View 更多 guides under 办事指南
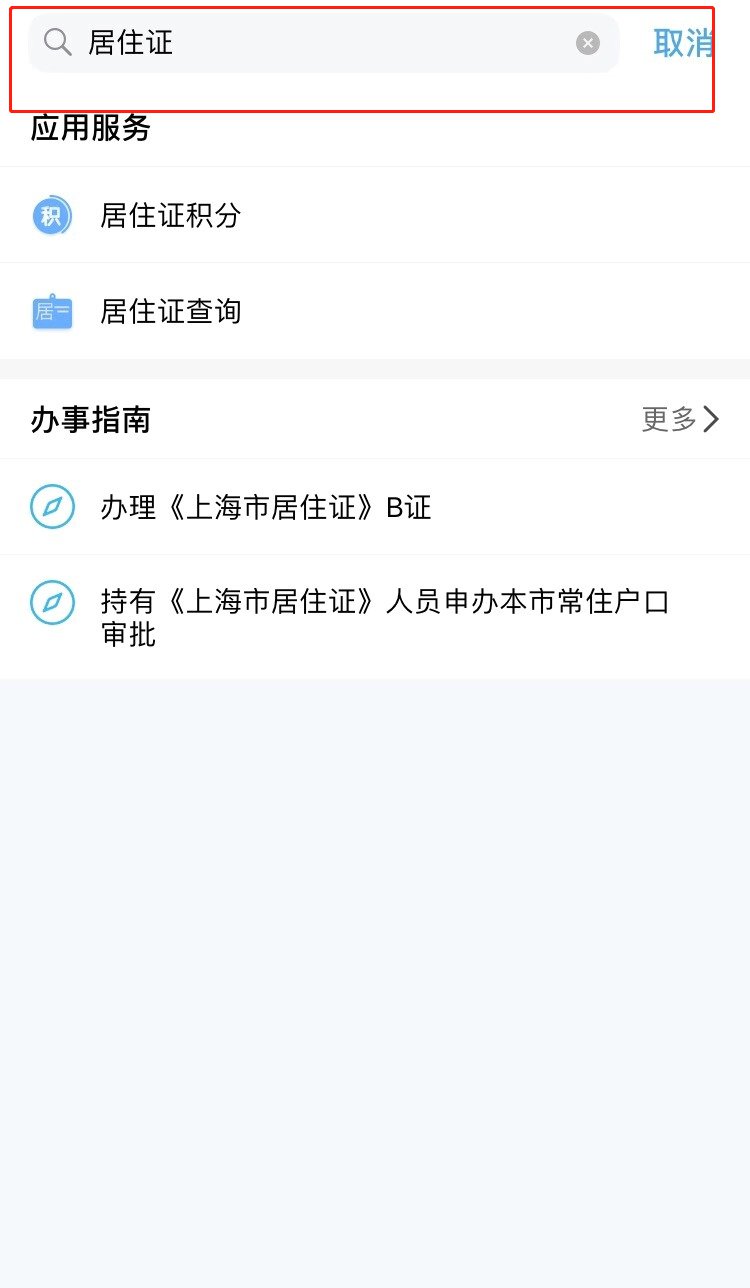 click(x=680, y=419)
